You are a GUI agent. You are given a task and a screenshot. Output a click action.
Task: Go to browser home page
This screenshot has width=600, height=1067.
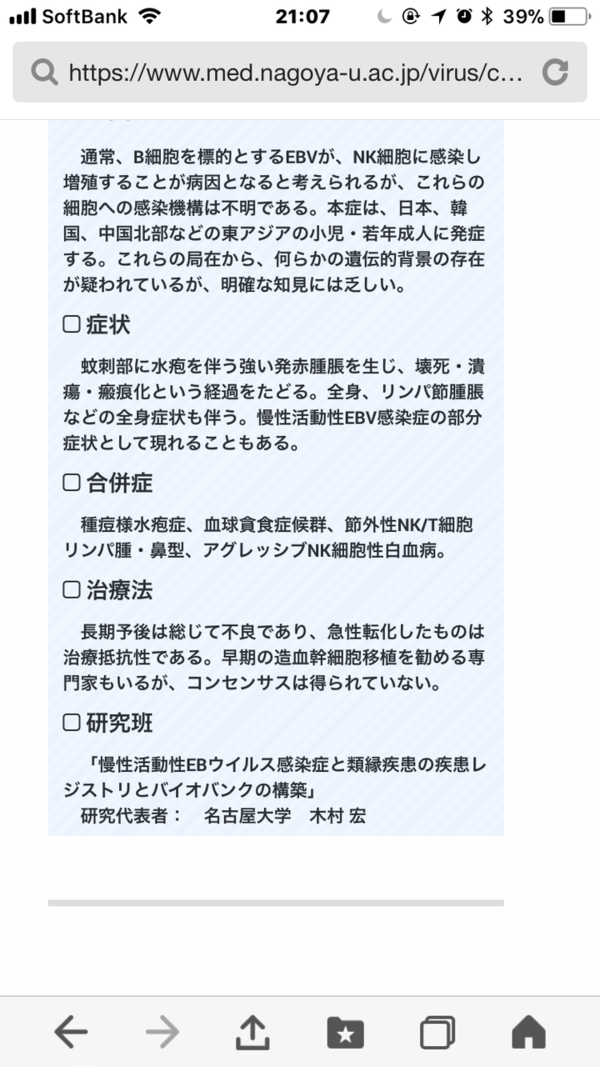pos(529,1031)
